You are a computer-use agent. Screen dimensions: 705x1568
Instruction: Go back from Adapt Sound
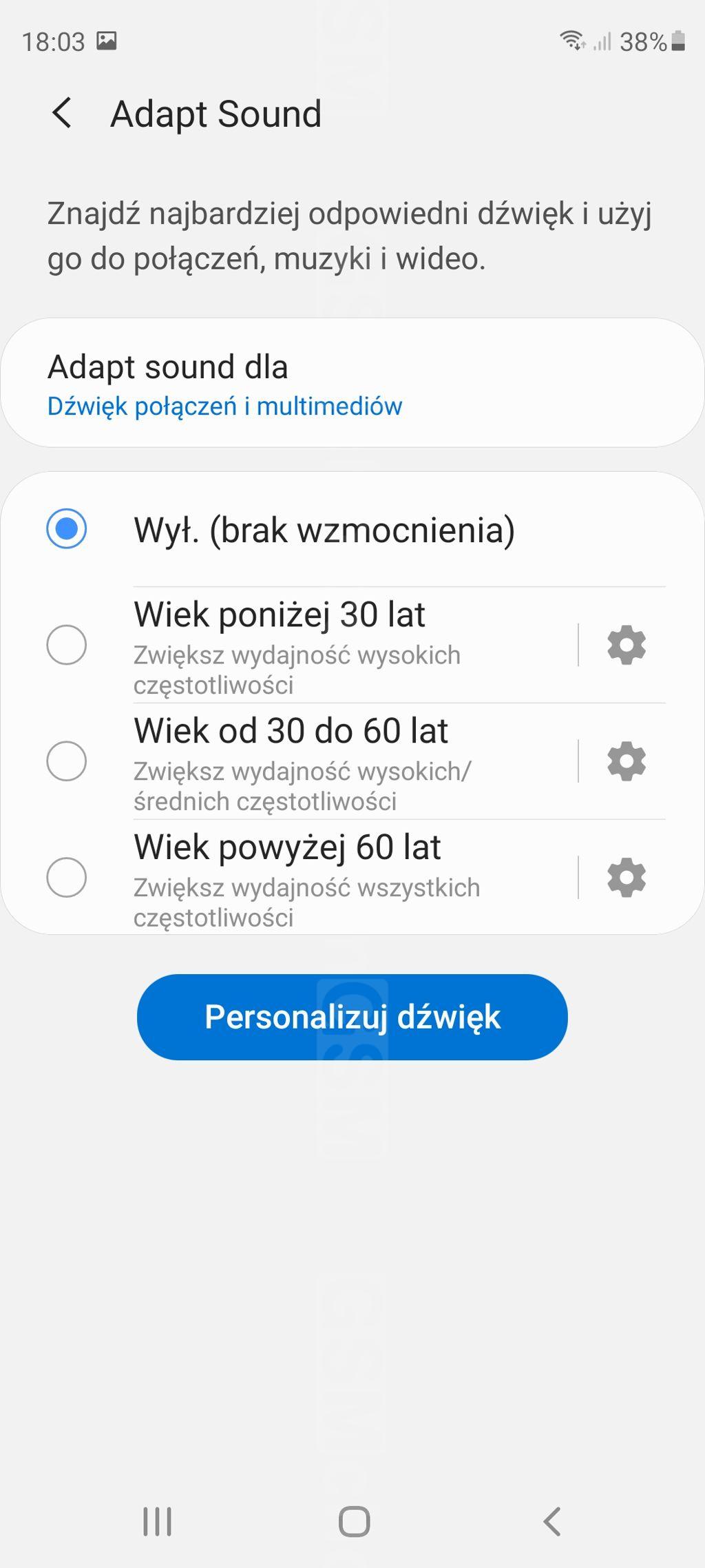click(x=62, y=113)
